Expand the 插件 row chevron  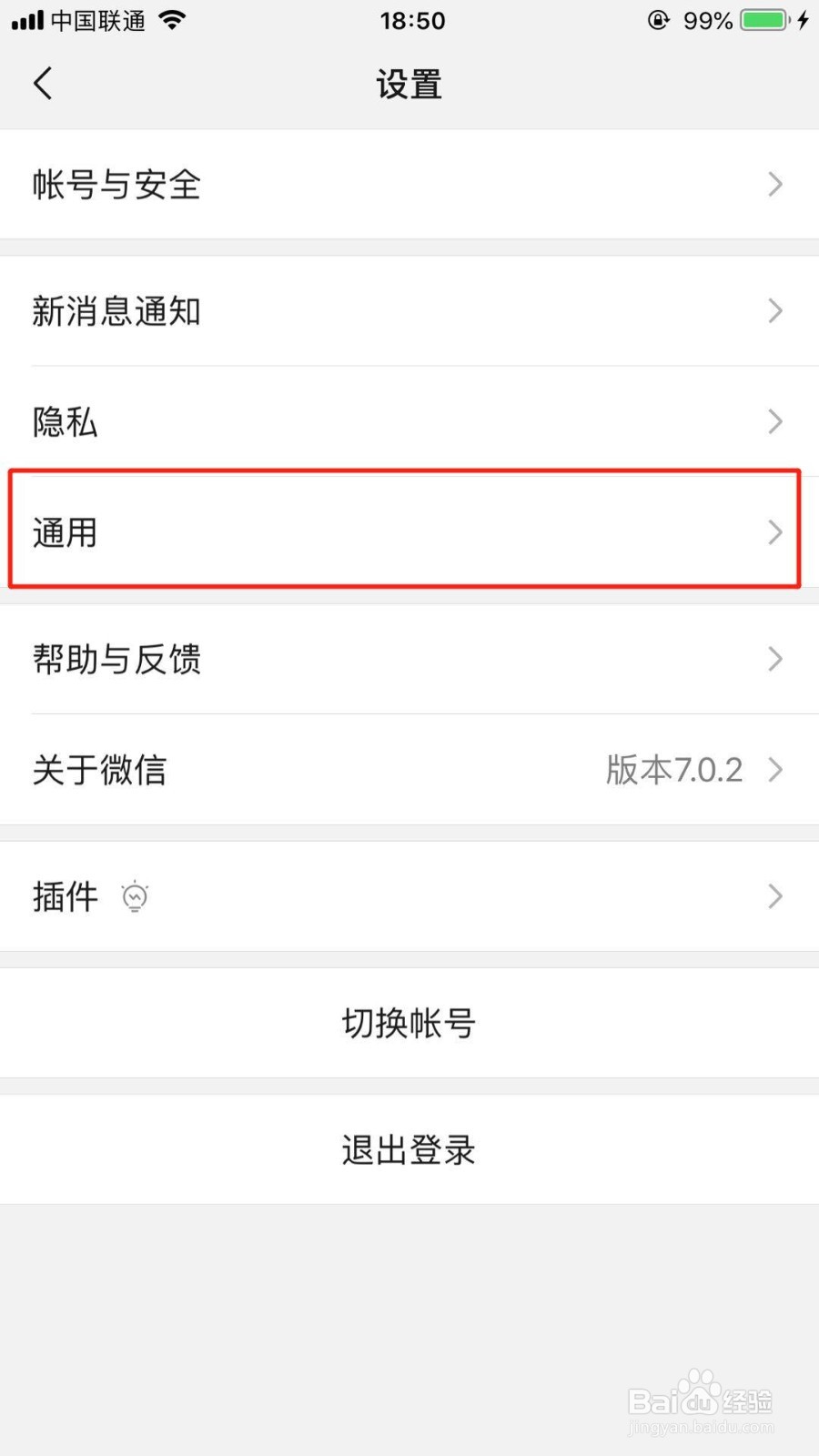(774, 896)
